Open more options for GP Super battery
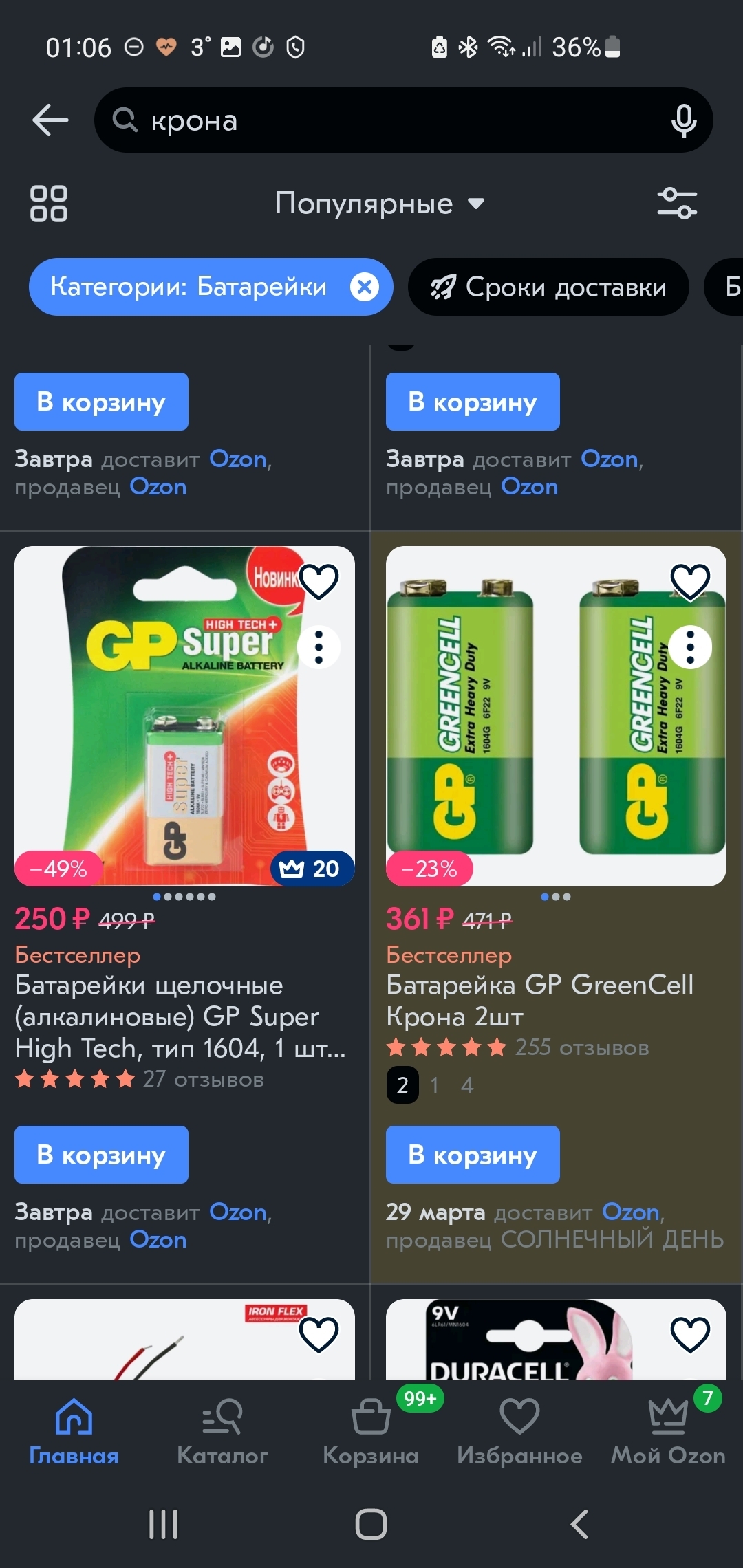Screen dimensions: 743x1568 [x=319, y=647]
